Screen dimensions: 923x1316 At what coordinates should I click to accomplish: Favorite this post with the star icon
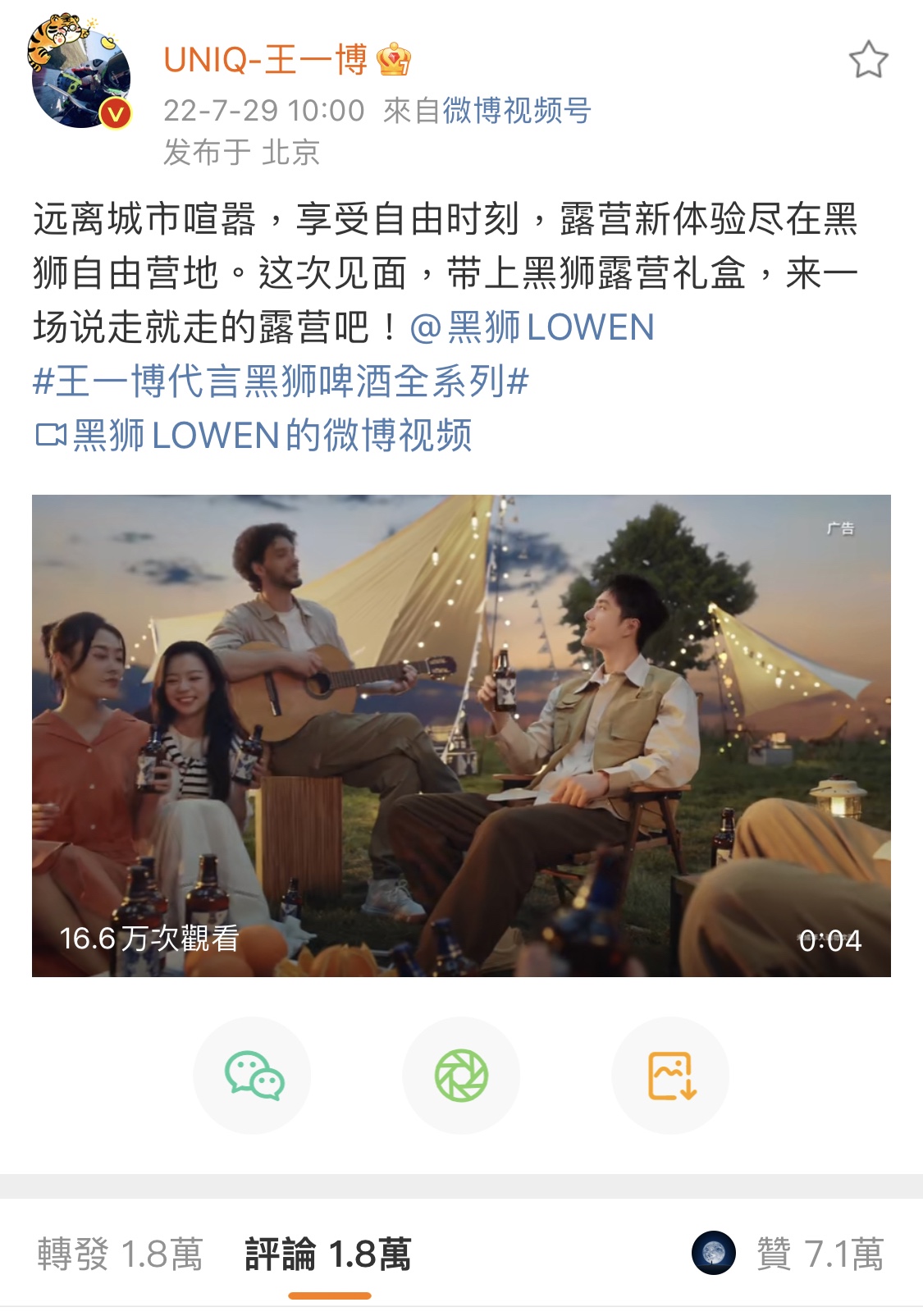tap(867, 60)
